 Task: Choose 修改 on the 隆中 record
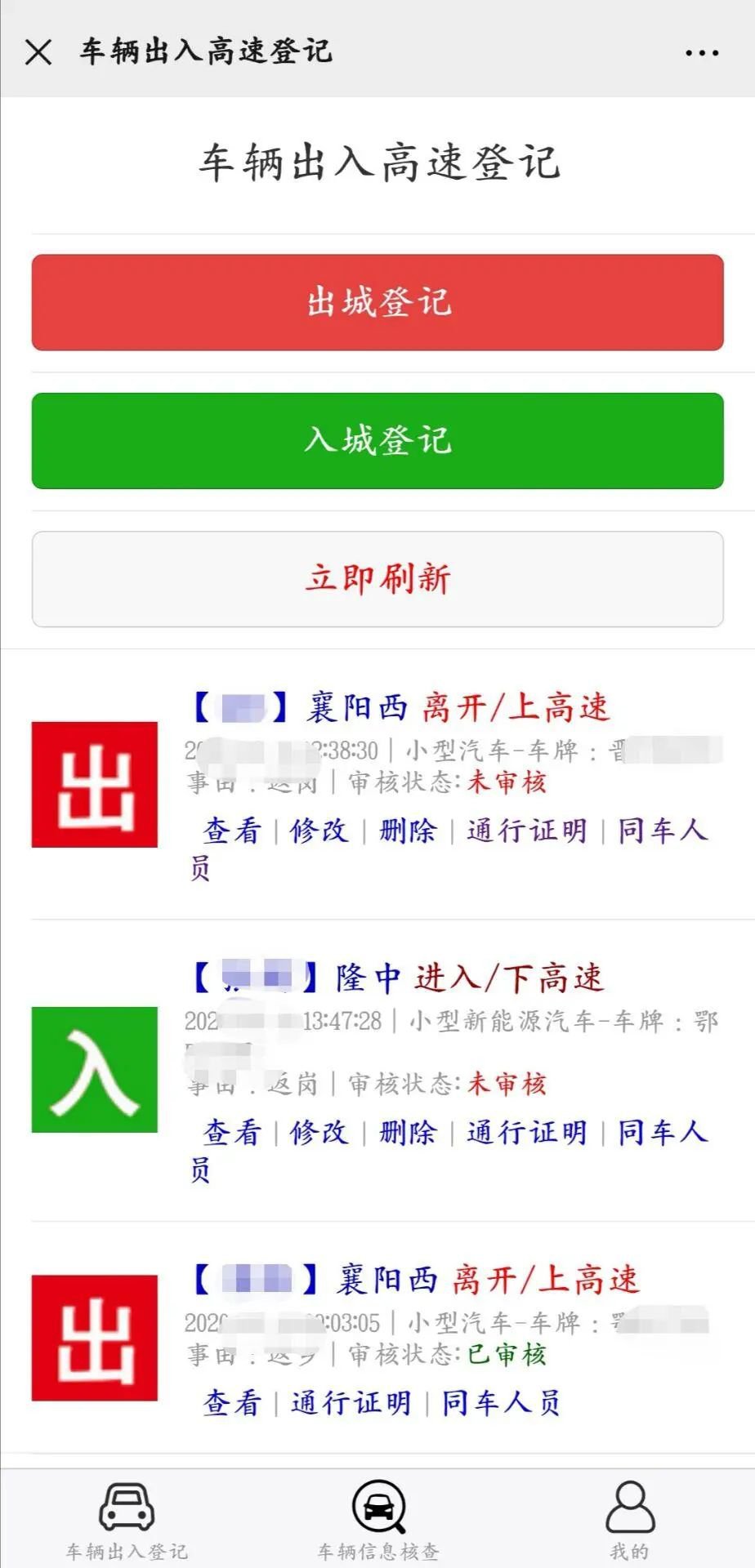click(319, 1133)
